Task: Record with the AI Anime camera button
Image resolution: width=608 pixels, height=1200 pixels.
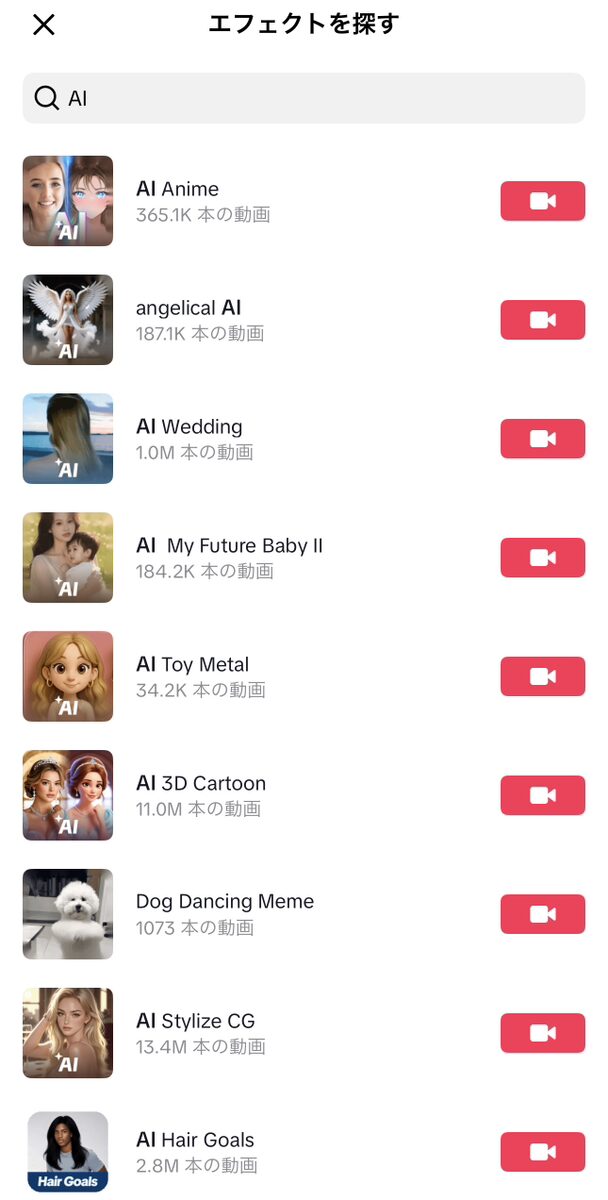Action: coord(542,201)
